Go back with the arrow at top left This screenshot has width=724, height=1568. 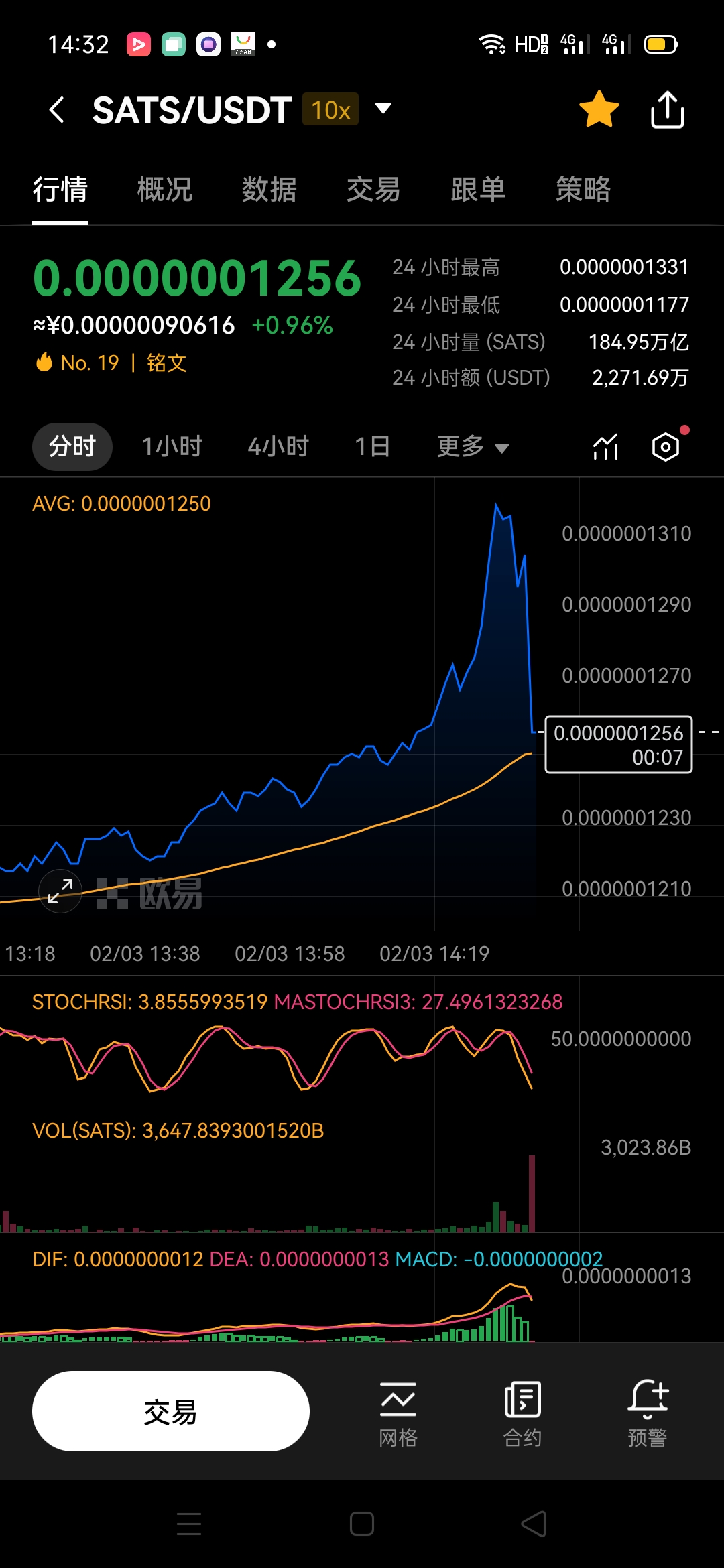tap(57, 109)
